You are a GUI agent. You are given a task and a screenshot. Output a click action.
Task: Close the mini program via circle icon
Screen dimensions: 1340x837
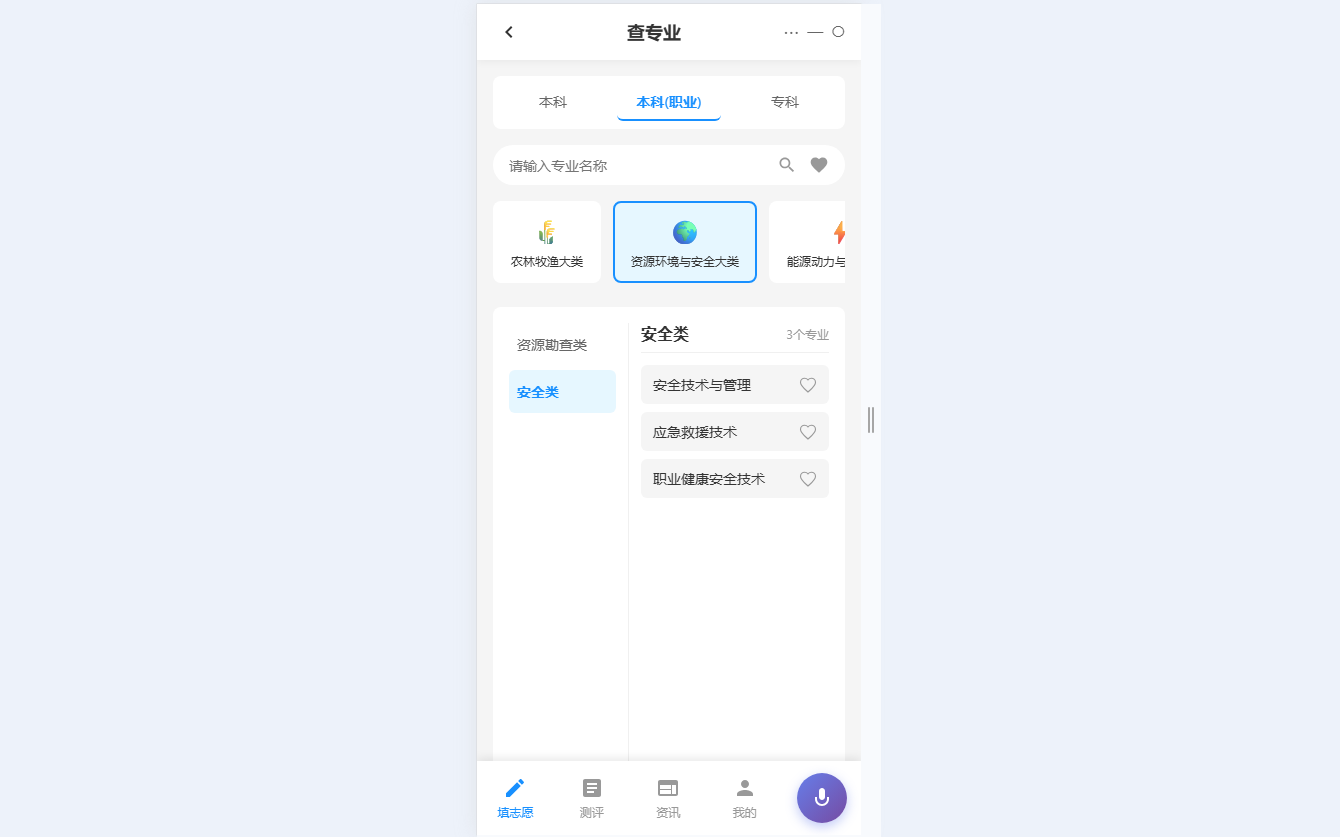coord(838,32)
